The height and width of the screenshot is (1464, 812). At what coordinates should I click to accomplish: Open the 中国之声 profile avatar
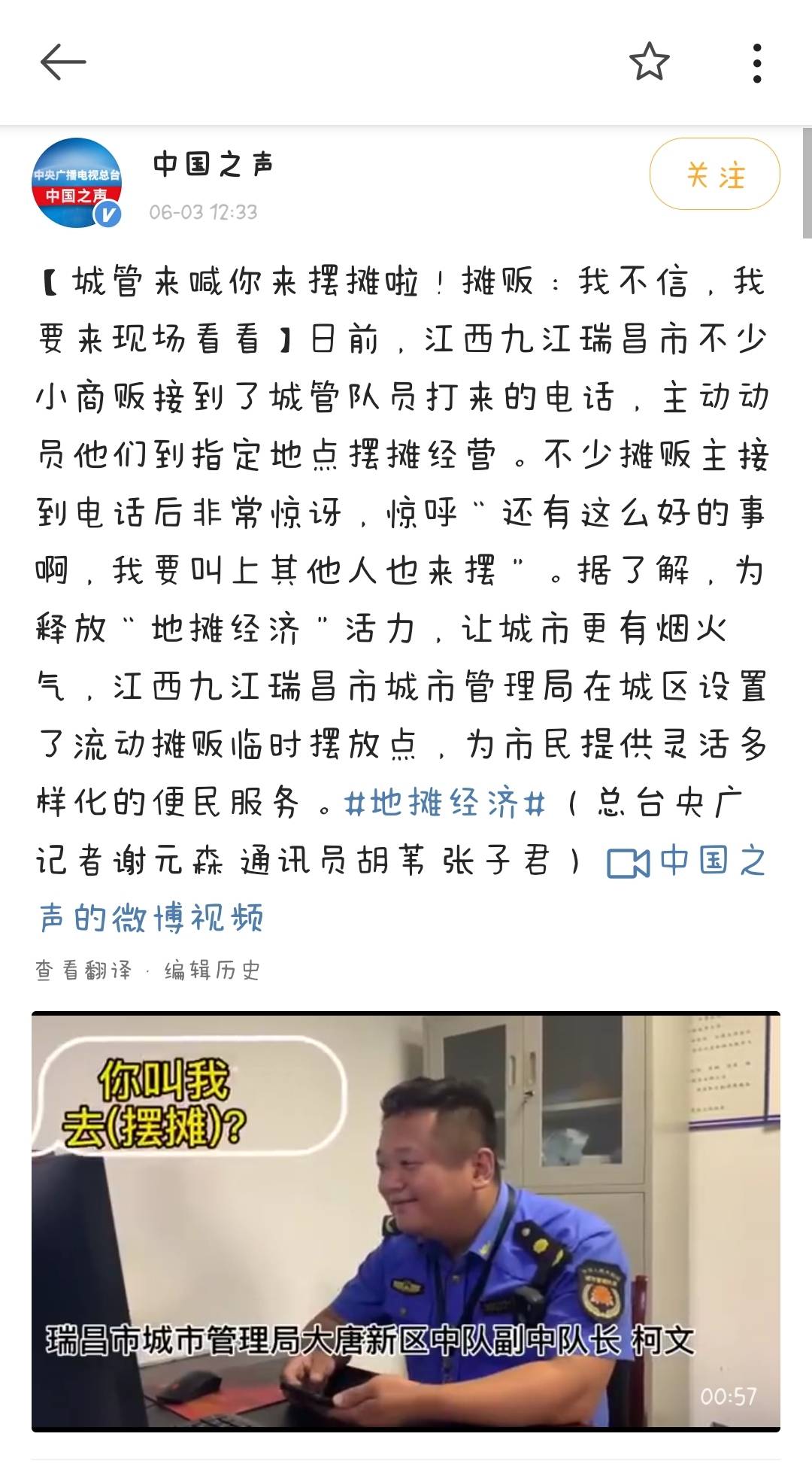[76, 183]
